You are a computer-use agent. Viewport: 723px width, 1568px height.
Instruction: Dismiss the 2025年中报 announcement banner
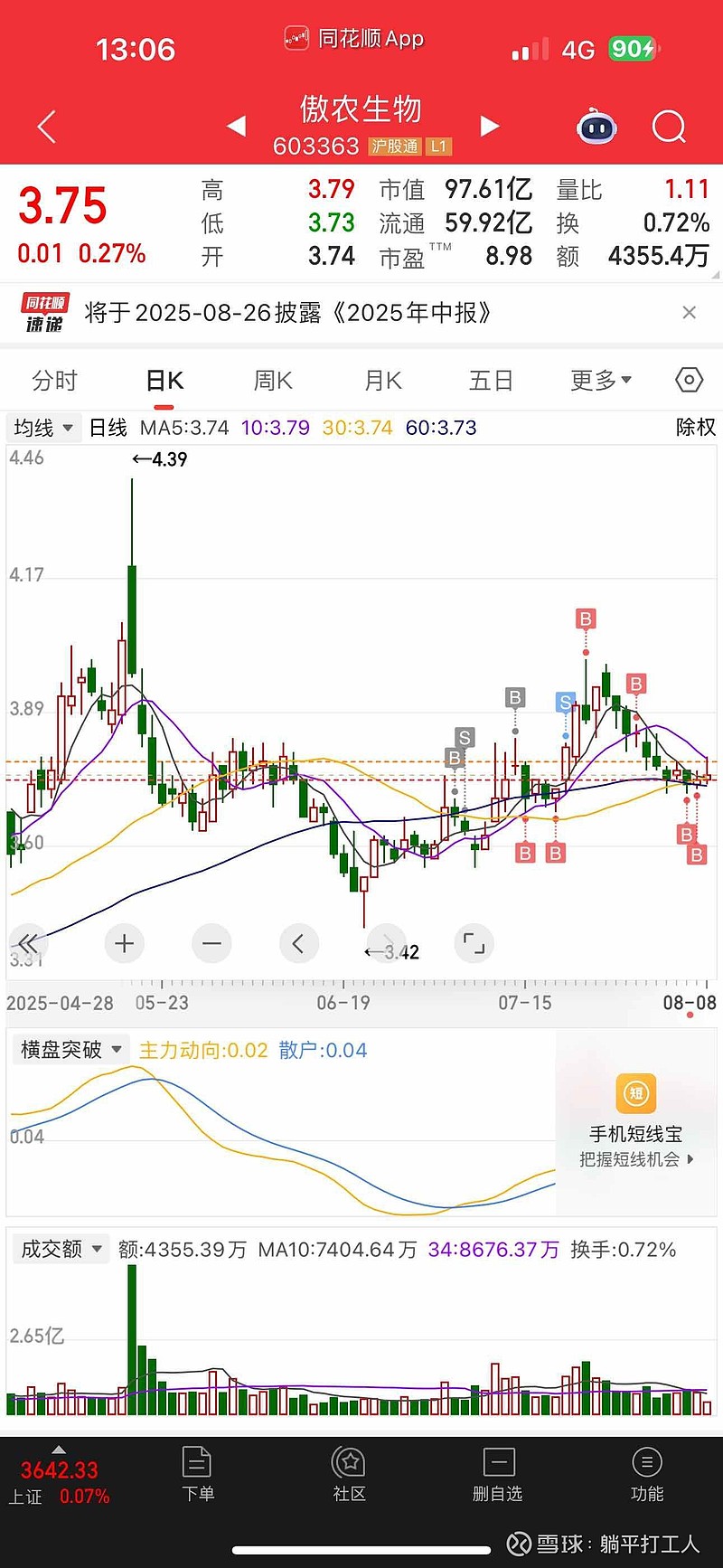689,313
